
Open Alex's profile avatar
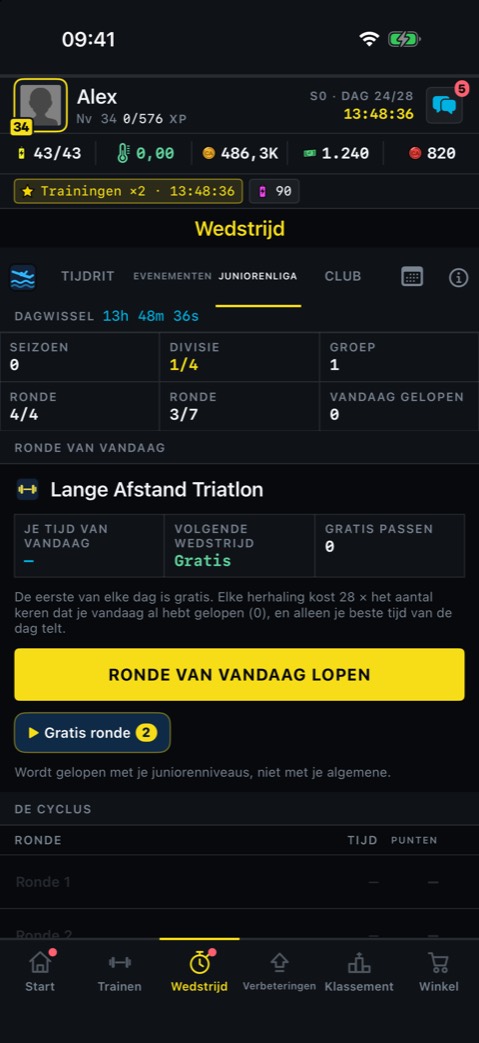coord(41,105)
